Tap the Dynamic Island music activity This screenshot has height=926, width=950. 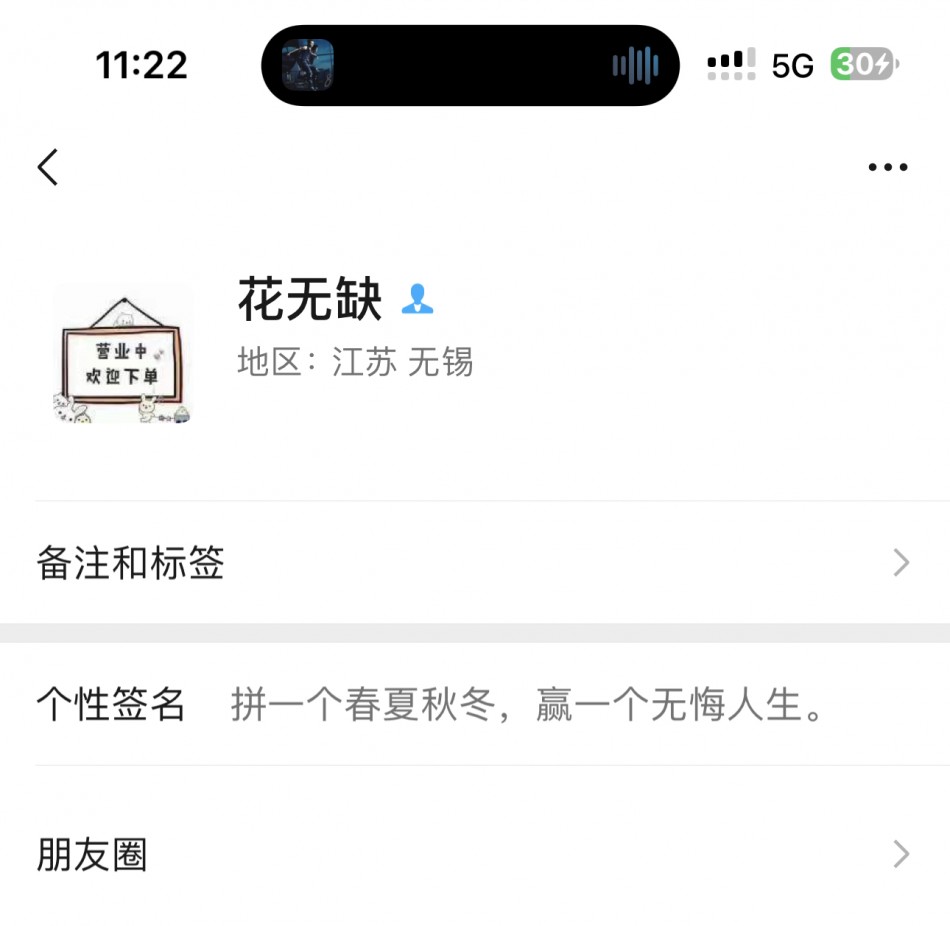click(470, 66)
